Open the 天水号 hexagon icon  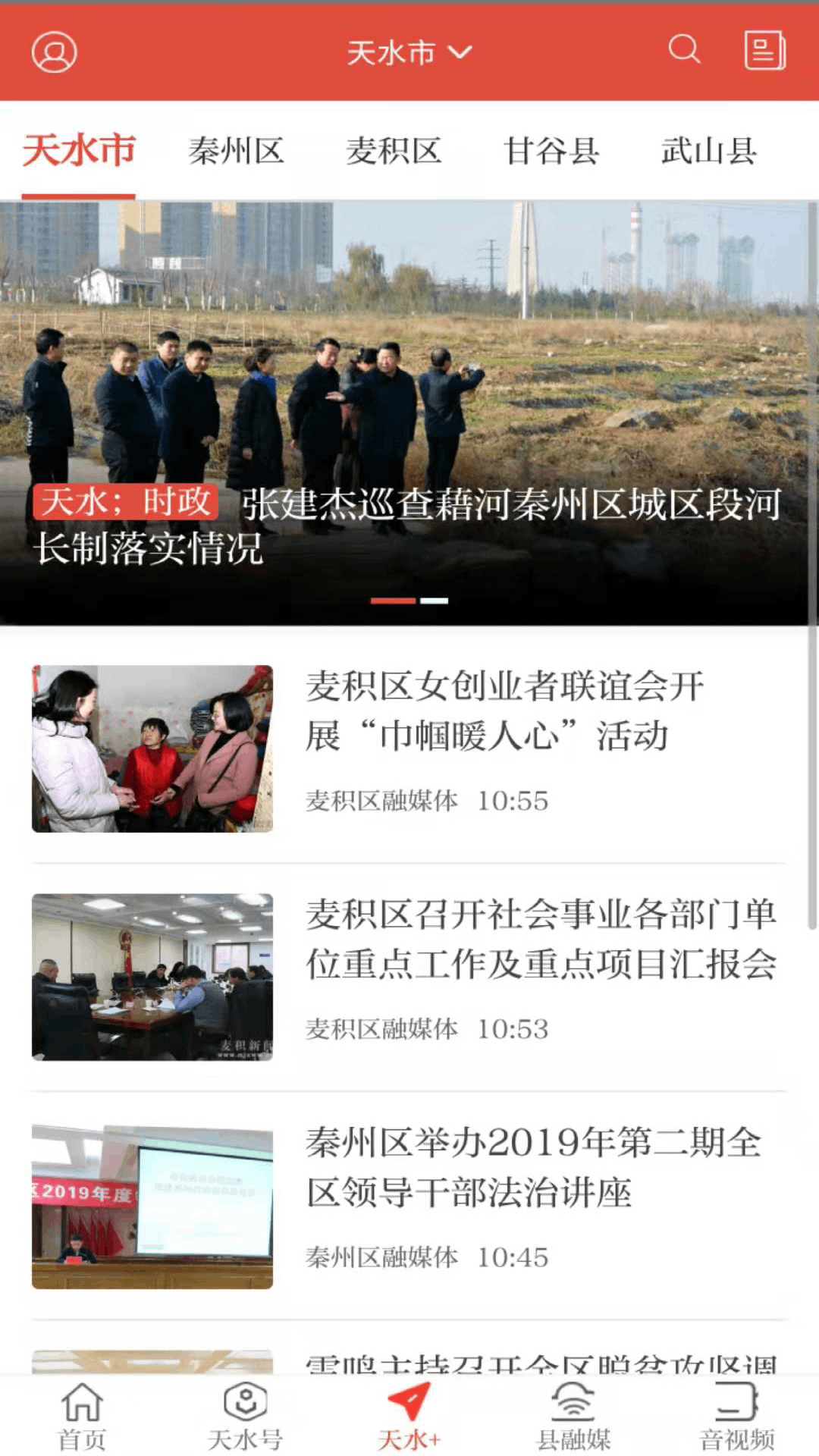(x=246, y=1407)
